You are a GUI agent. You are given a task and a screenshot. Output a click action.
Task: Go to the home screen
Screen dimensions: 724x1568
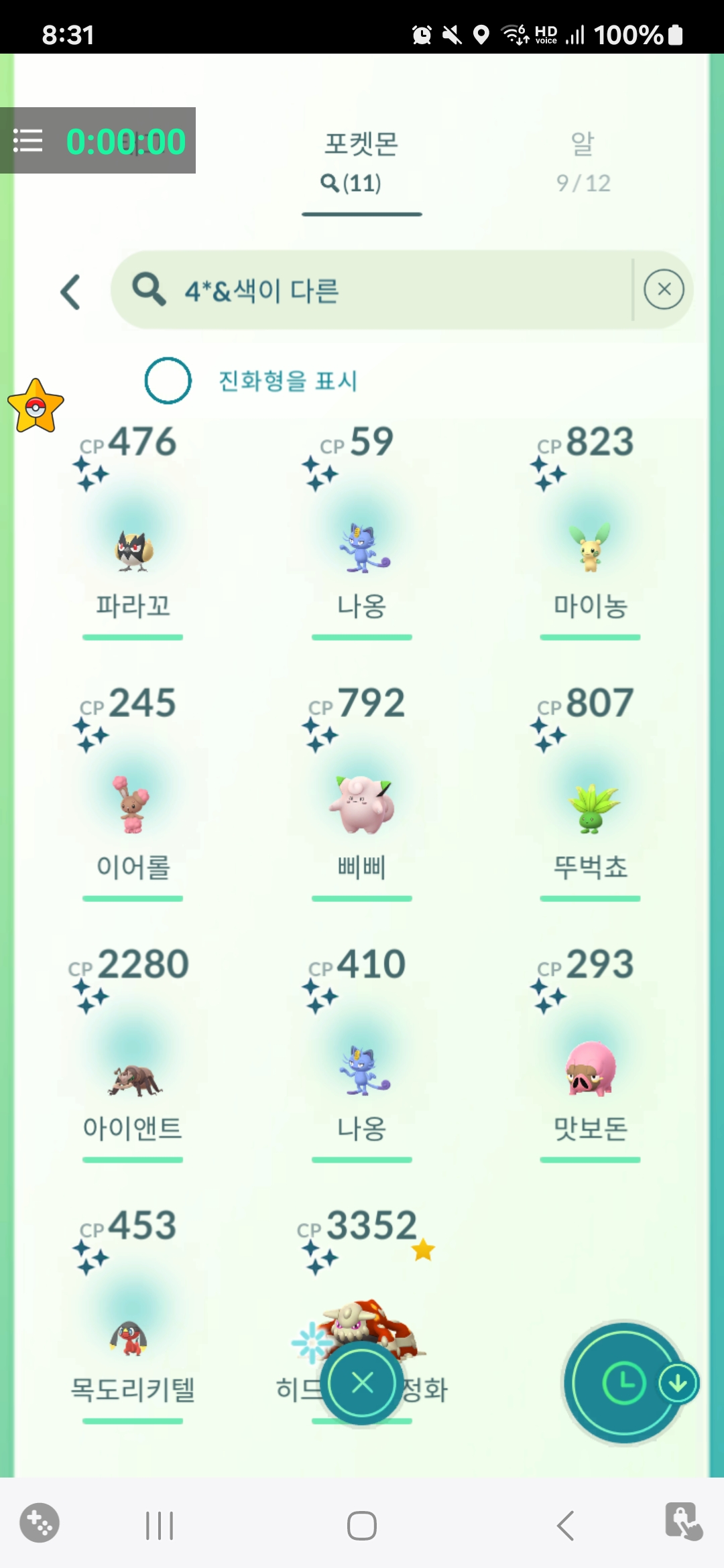[362, 1526]
